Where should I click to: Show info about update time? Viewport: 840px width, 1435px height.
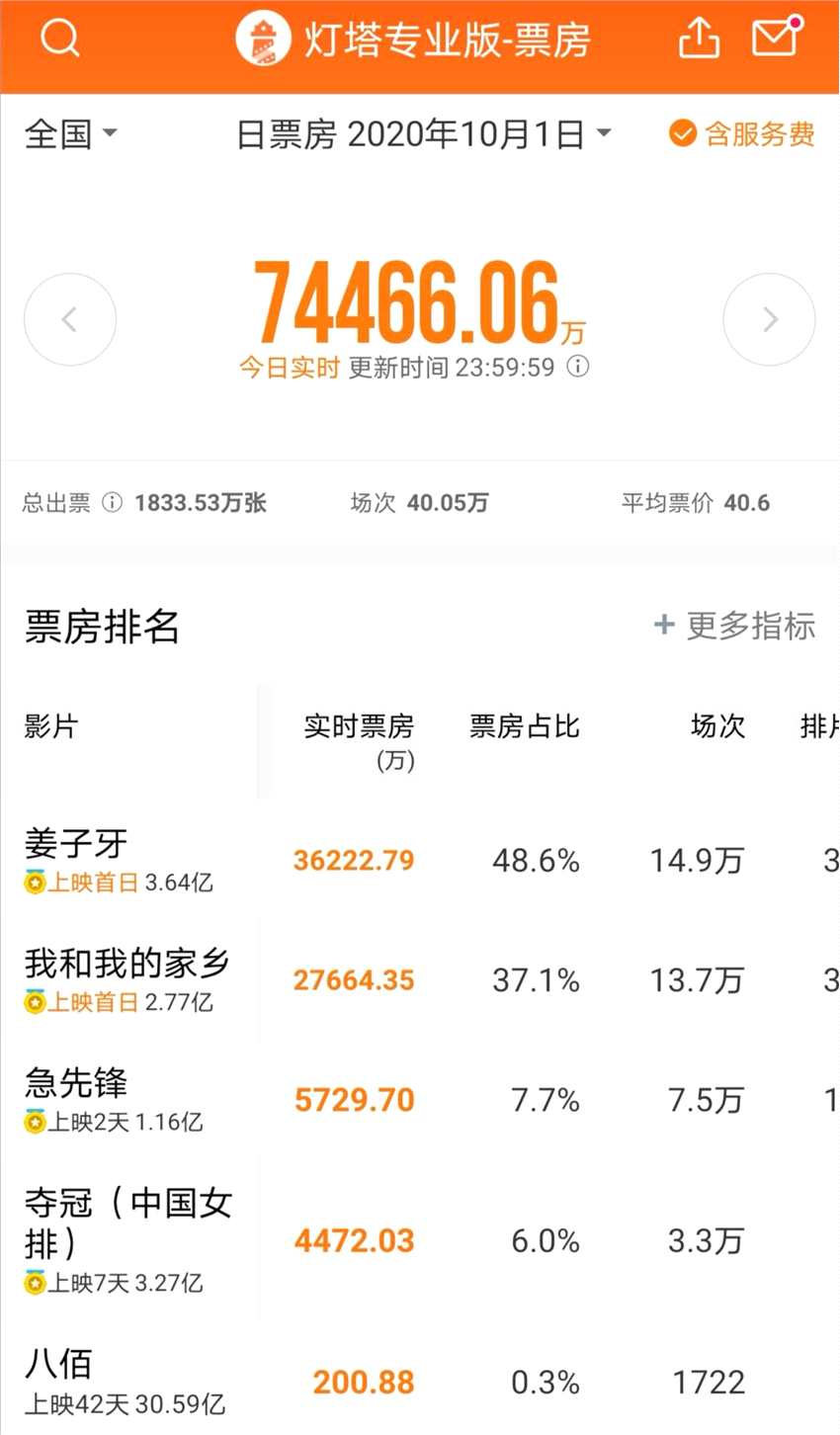(x=578, y=368)
